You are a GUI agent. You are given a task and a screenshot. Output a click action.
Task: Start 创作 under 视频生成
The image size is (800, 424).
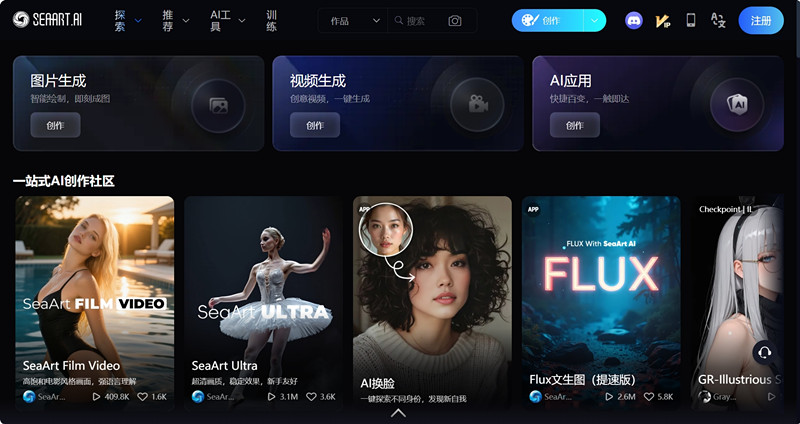click(x=315, y=125)
